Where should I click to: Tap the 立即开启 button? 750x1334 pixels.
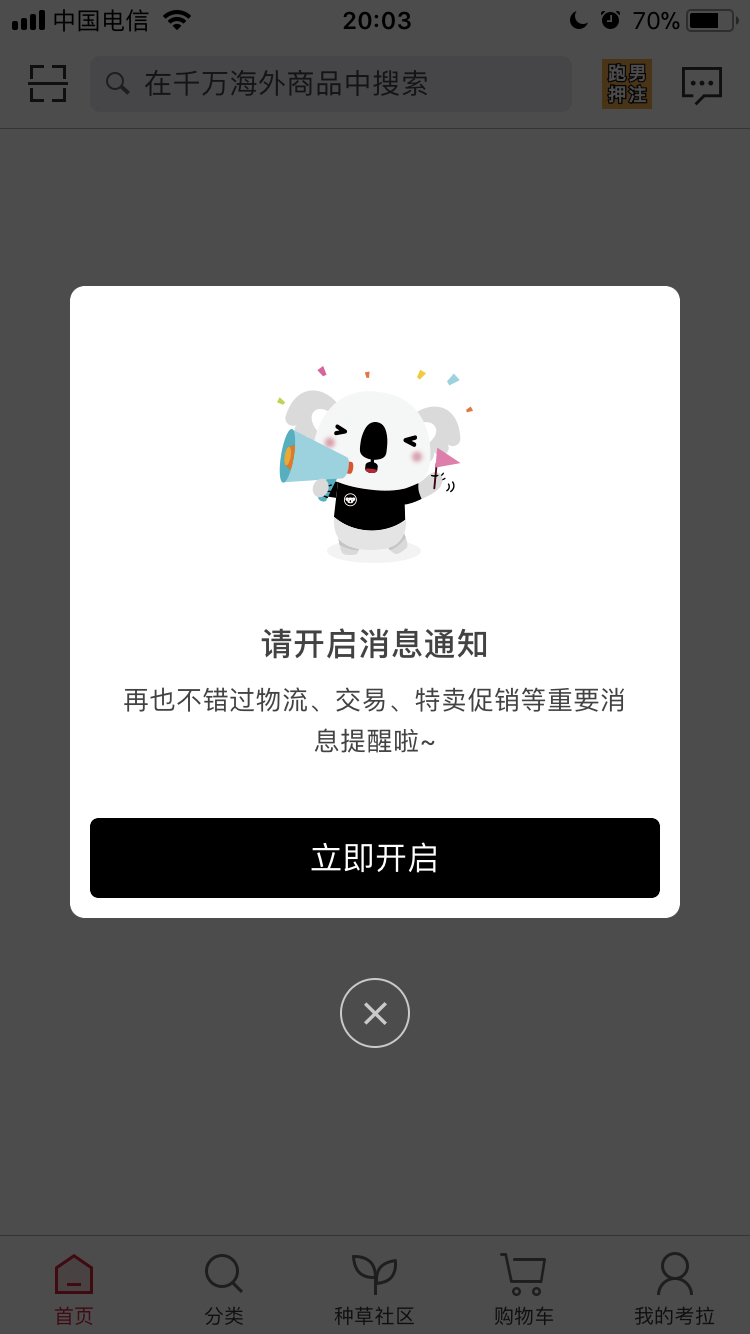pyautogui.click(x=375, y=858)
